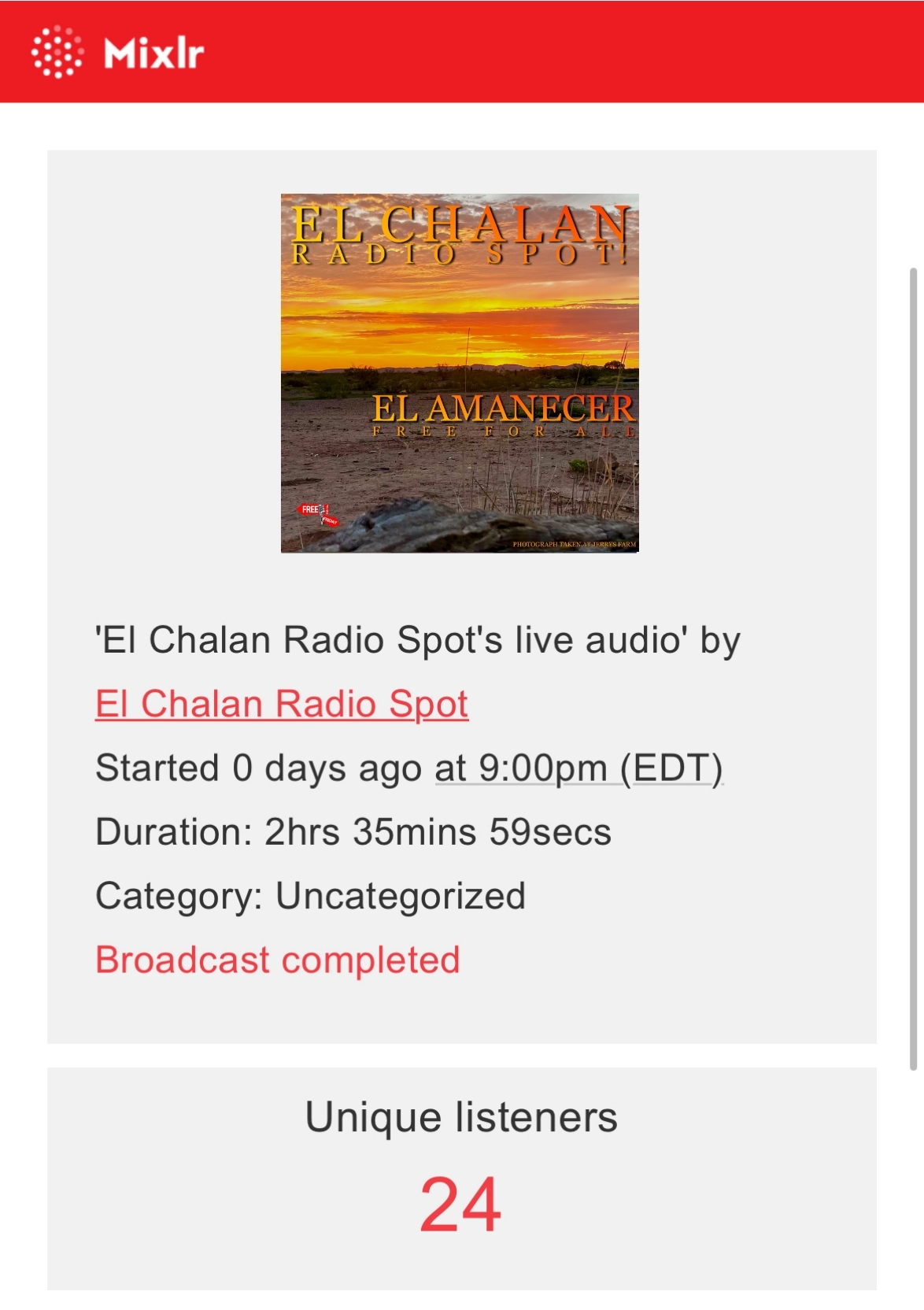Screen dimensions: 924x1310
Task: Tap the Mixlr logo in the header
Action: tap(118, 52)
